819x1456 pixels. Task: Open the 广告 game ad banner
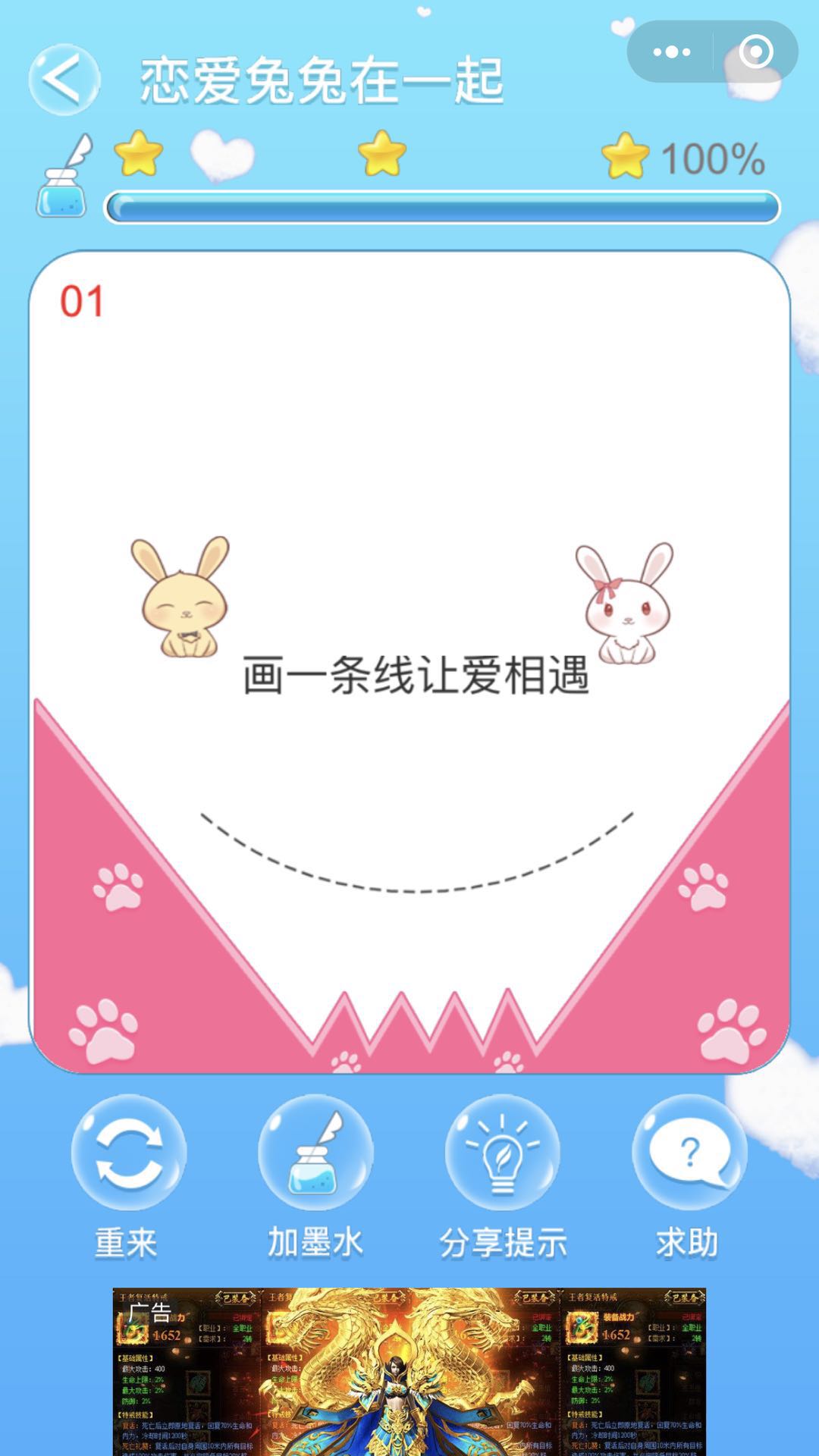pos(409,1371)
